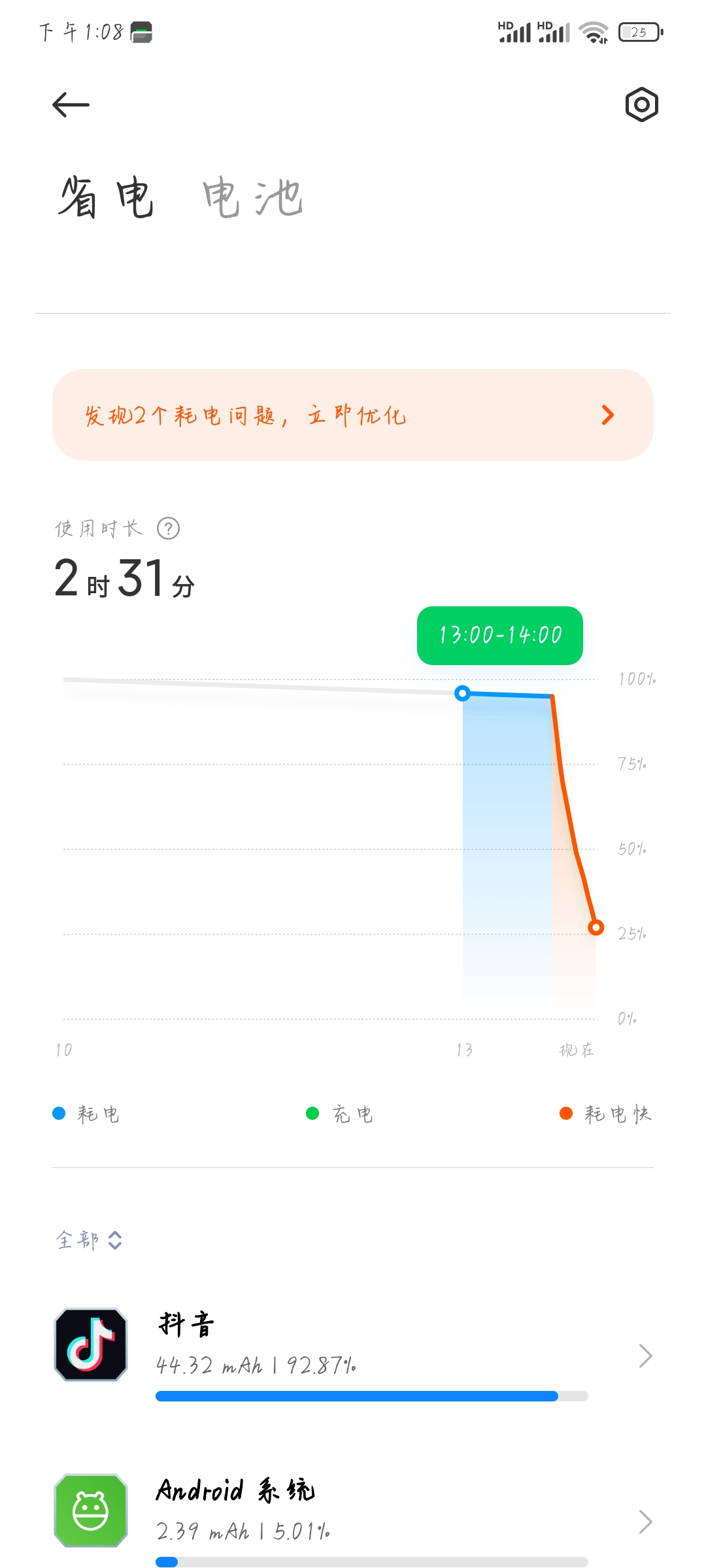This screenshot has height=1568, width=706.
Task: Expand the 全部 filter dropdown
Action: tap(90, 1239)
